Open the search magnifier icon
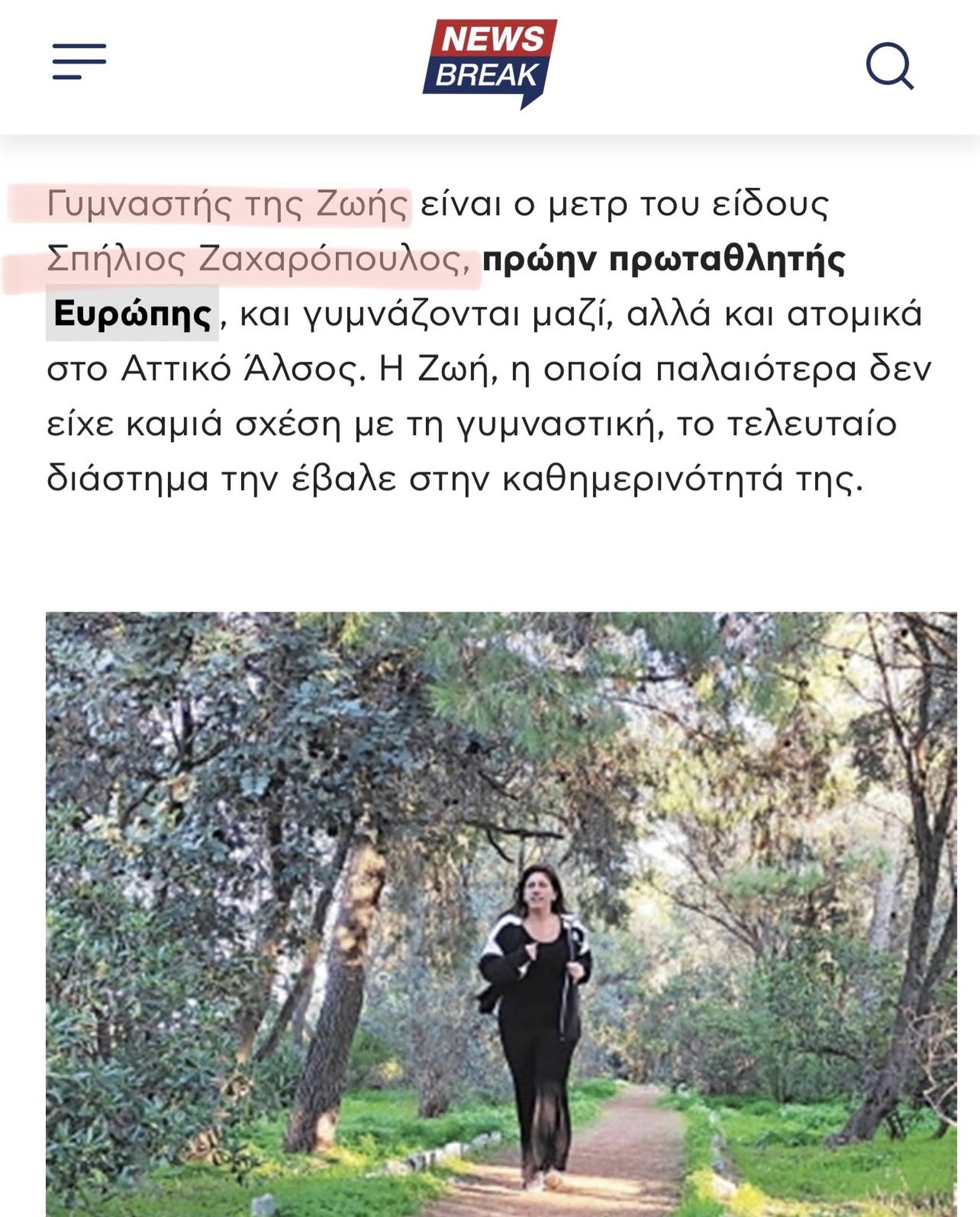 pyautogui.click(x=889, y=65)
